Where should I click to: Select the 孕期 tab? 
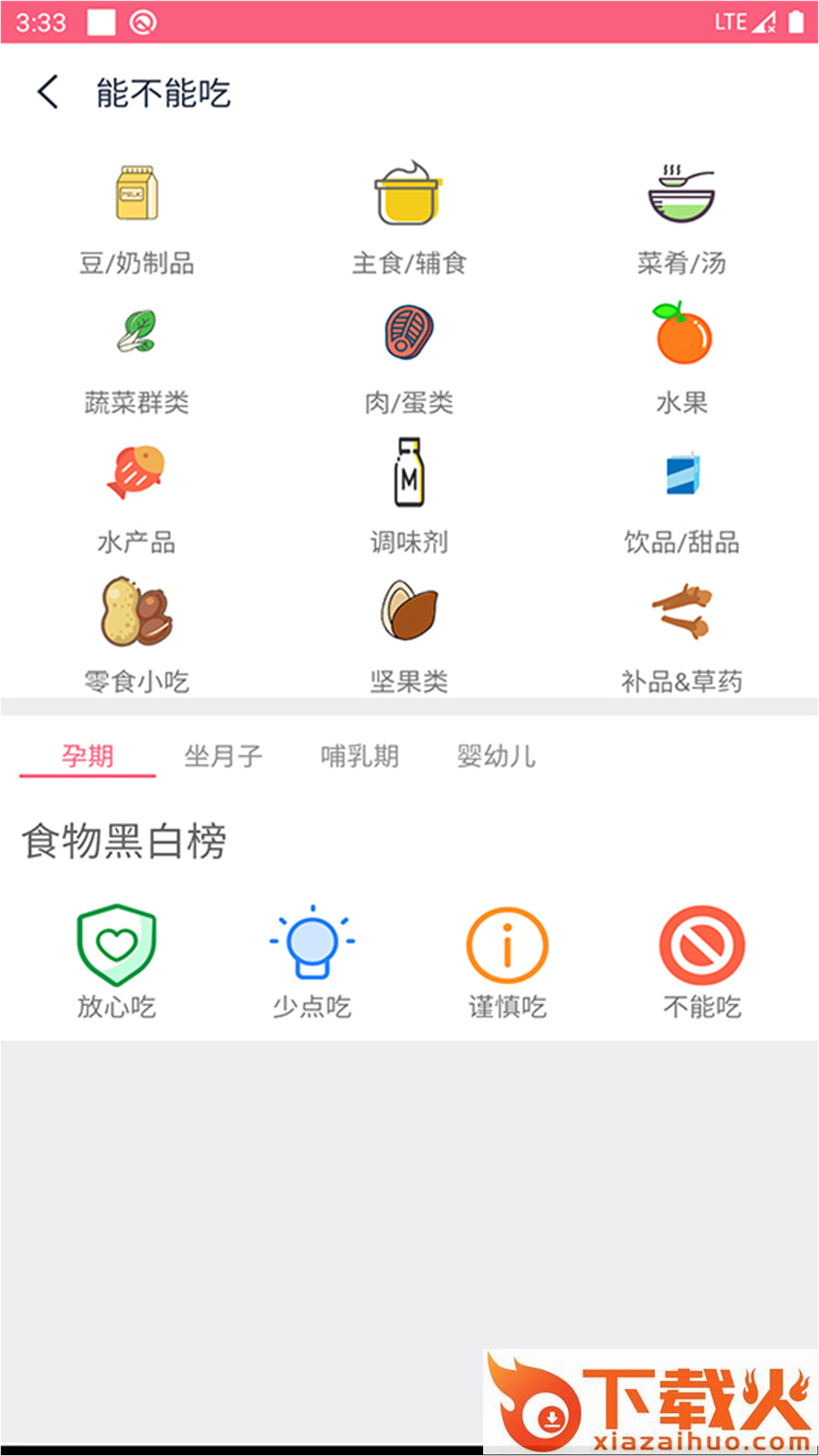pyautogui.click(x=88, y=756)
